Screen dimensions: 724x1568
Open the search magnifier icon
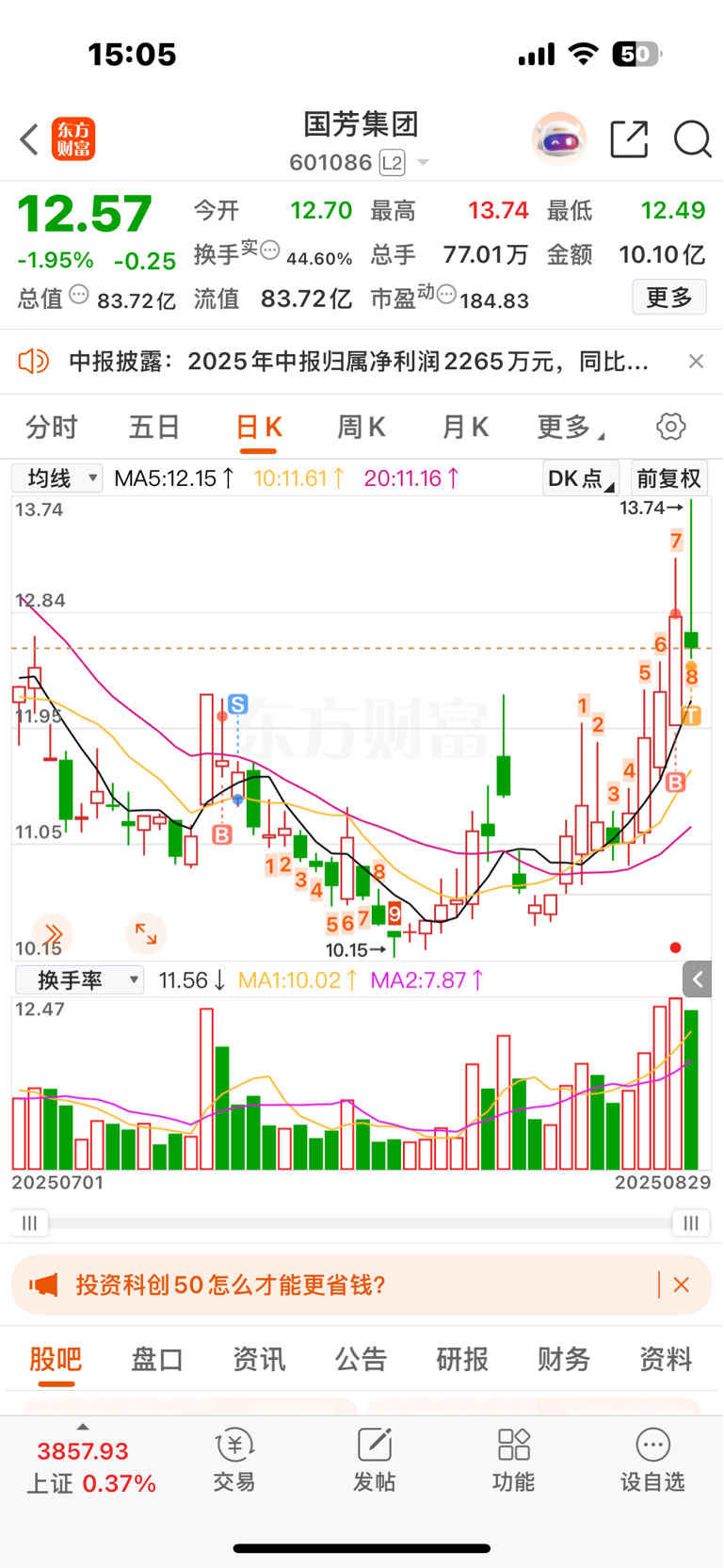tap(692, 139)
